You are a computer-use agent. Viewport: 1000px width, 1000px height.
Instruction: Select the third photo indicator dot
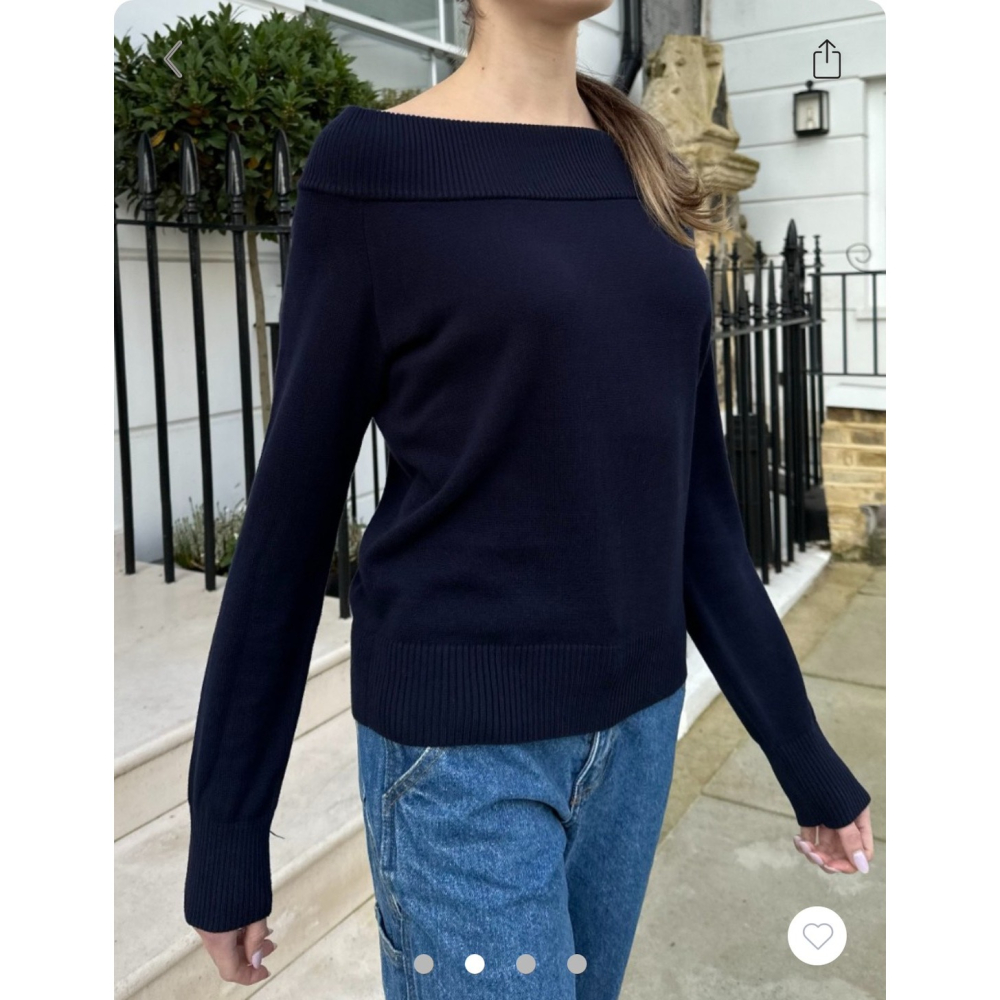tap(526, 964)
